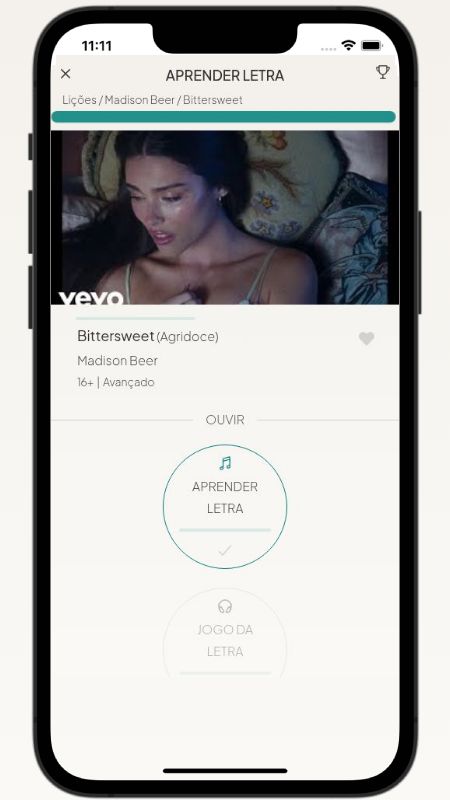The image size is (450, 800).
Task: Play the Bittersweet music video
Action: 225,218
